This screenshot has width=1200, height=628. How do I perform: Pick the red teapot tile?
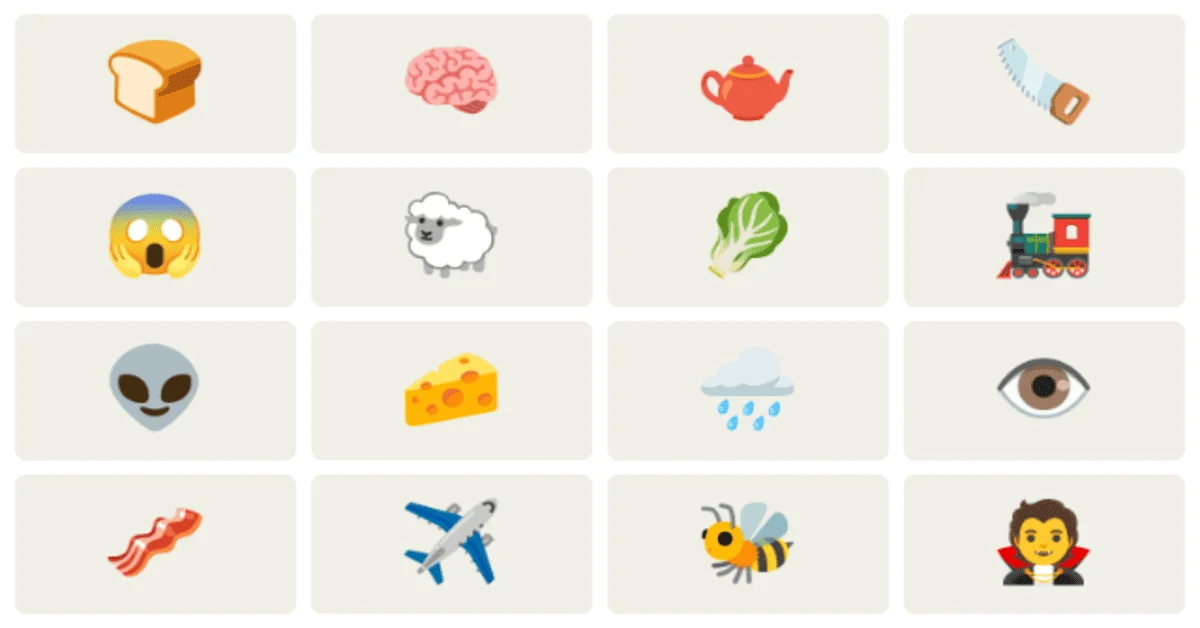(x=747, y=83)
